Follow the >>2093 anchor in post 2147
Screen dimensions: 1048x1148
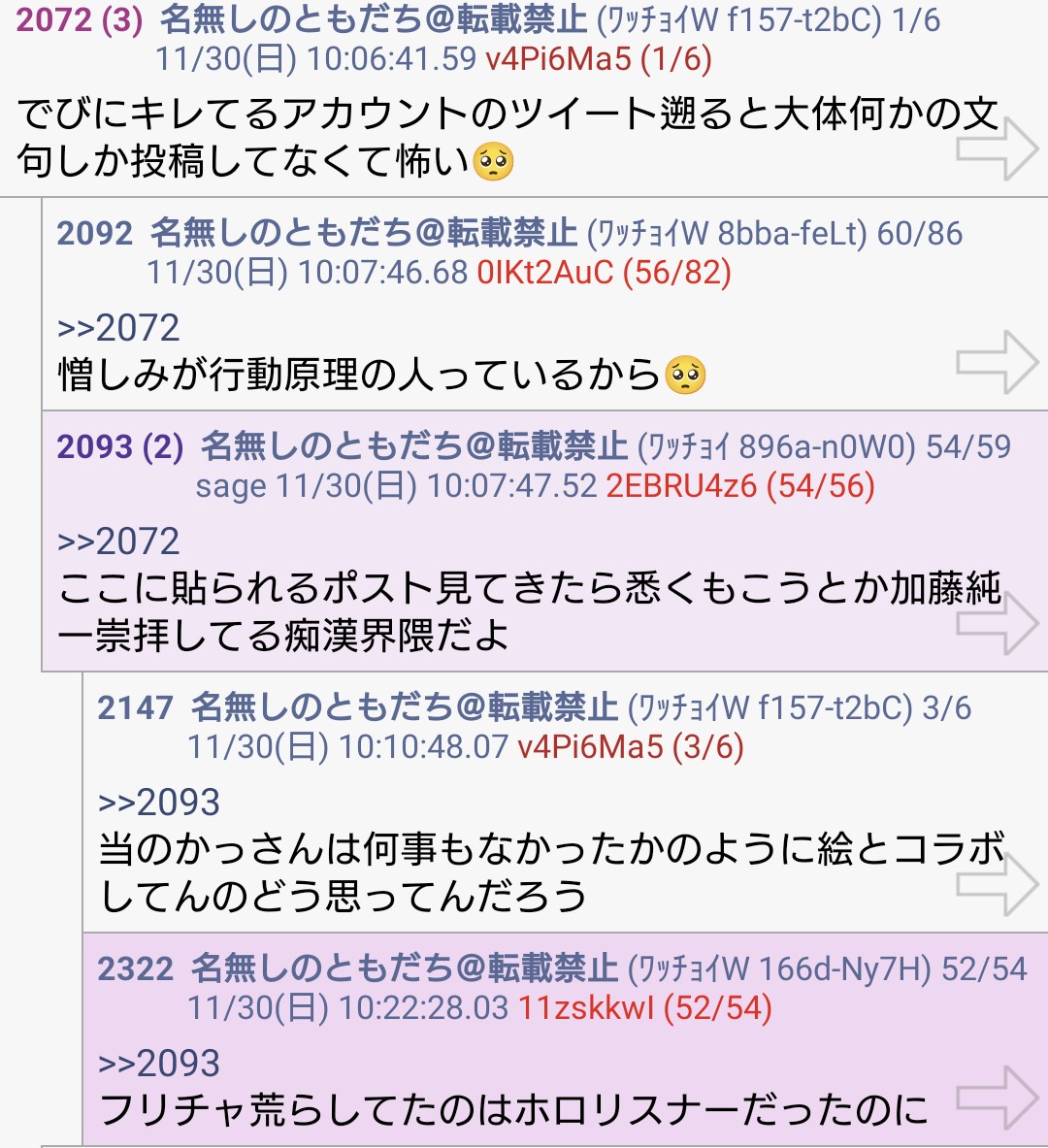[159, 803]
